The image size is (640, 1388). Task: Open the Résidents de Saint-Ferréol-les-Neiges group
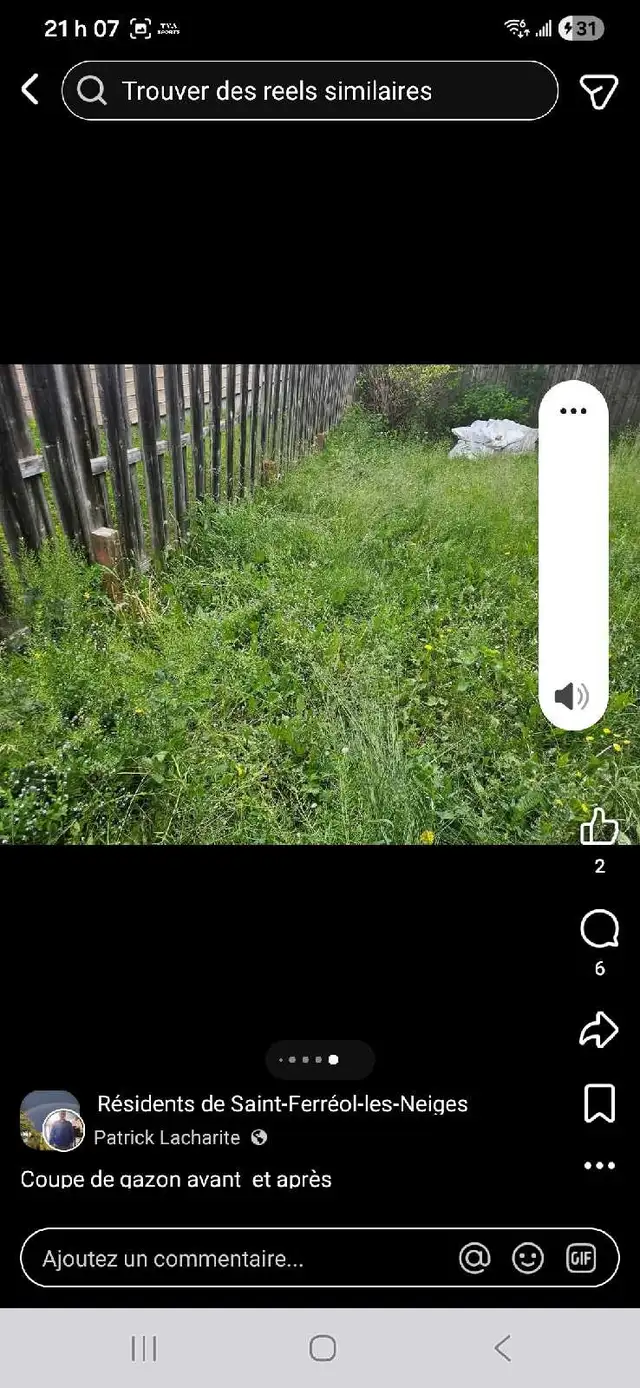(282, 1104)
